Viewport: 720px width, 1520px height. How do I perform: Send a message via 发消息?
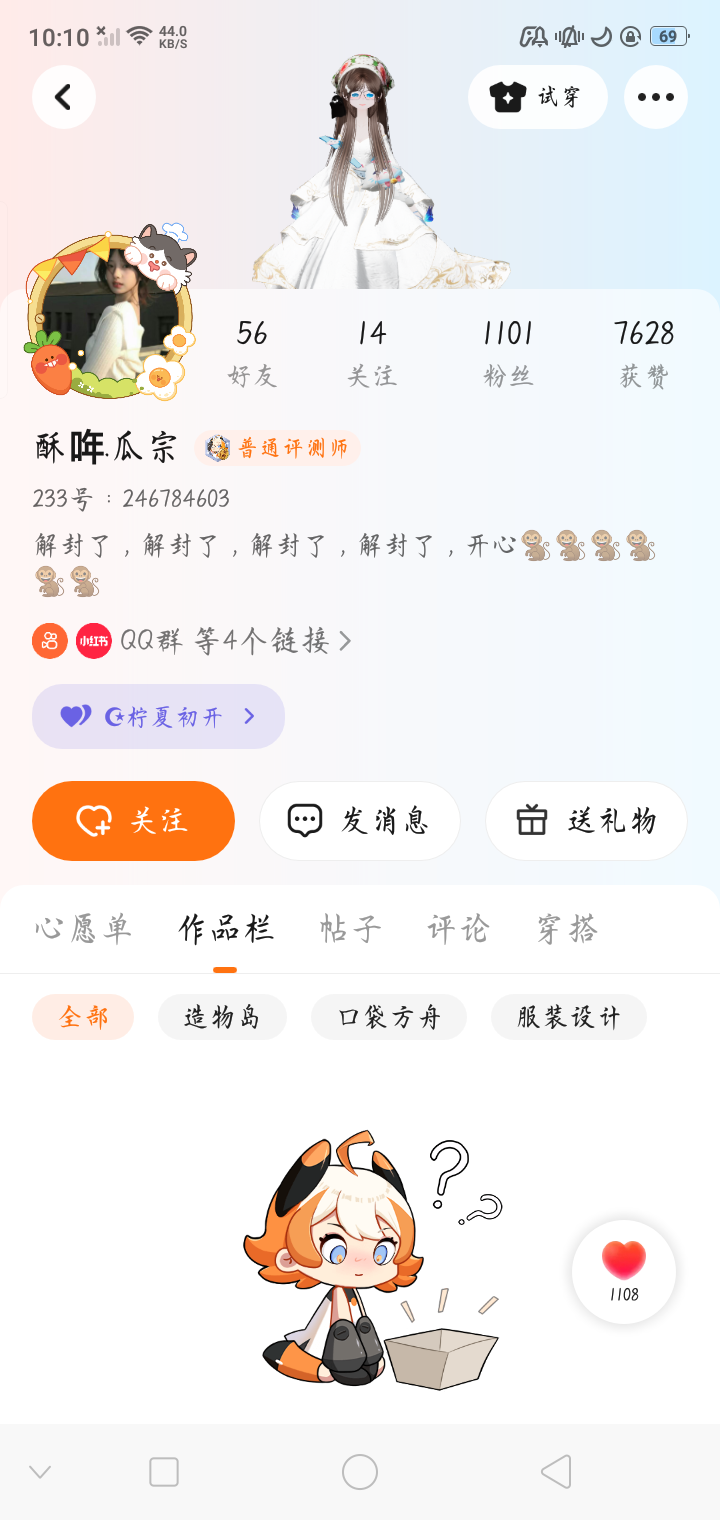tap(360, 821)
